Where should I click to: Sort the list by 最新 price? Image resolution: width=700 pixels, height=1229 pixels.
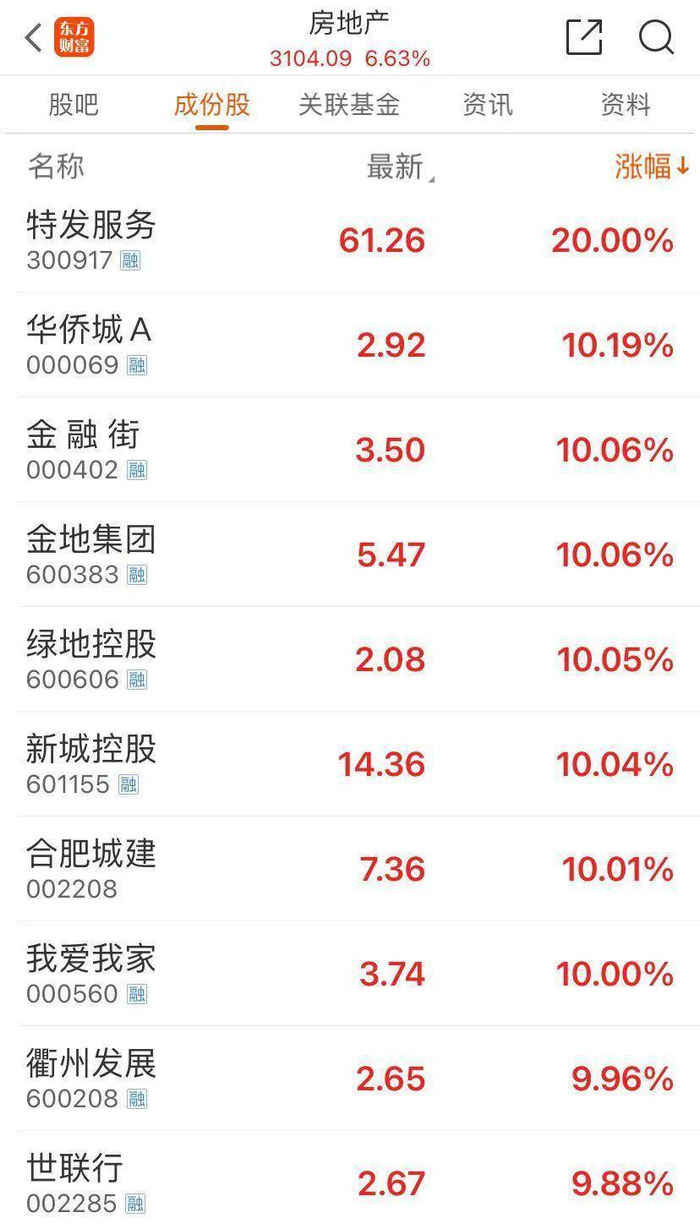click(398, 167)
